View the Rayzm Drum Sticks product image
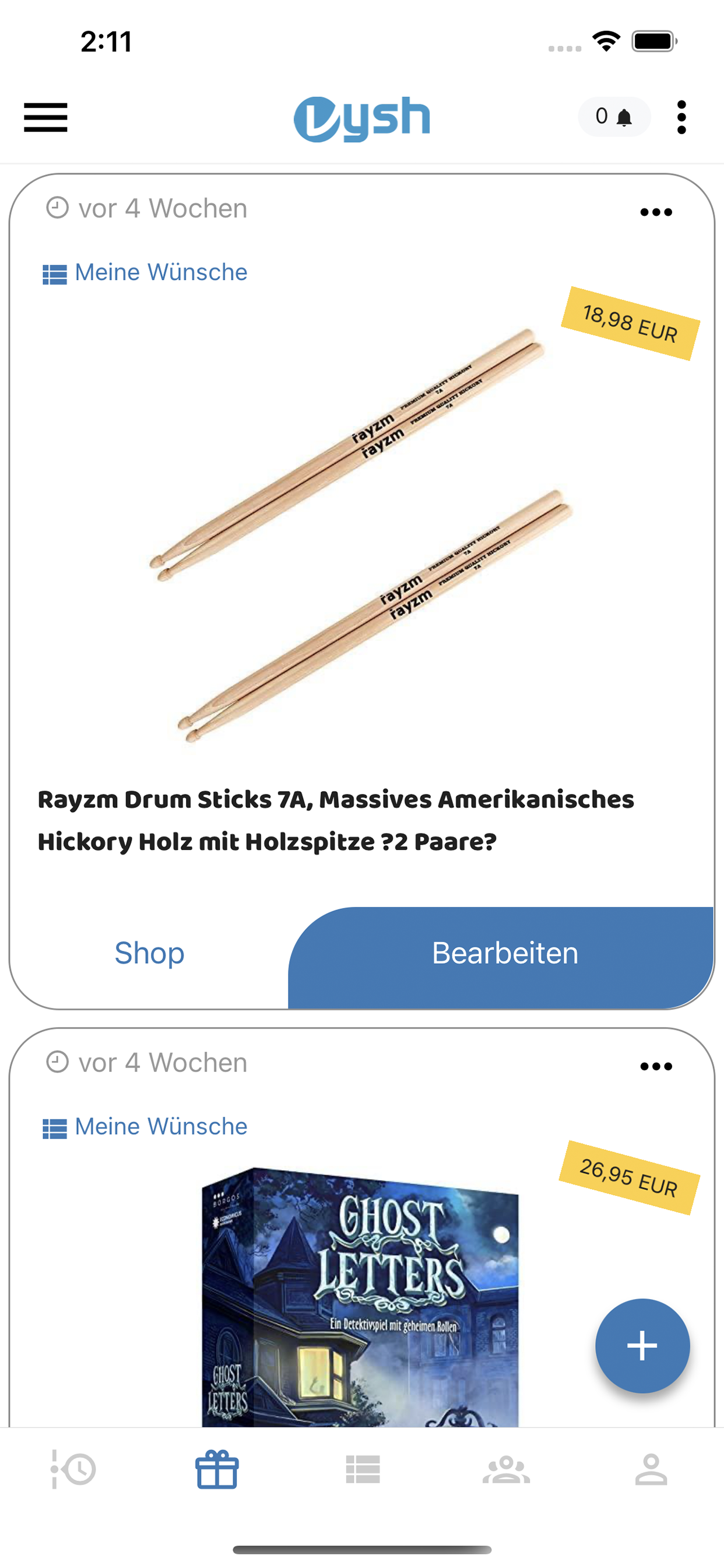This screenshot has height=1568, width=724. 361,535
